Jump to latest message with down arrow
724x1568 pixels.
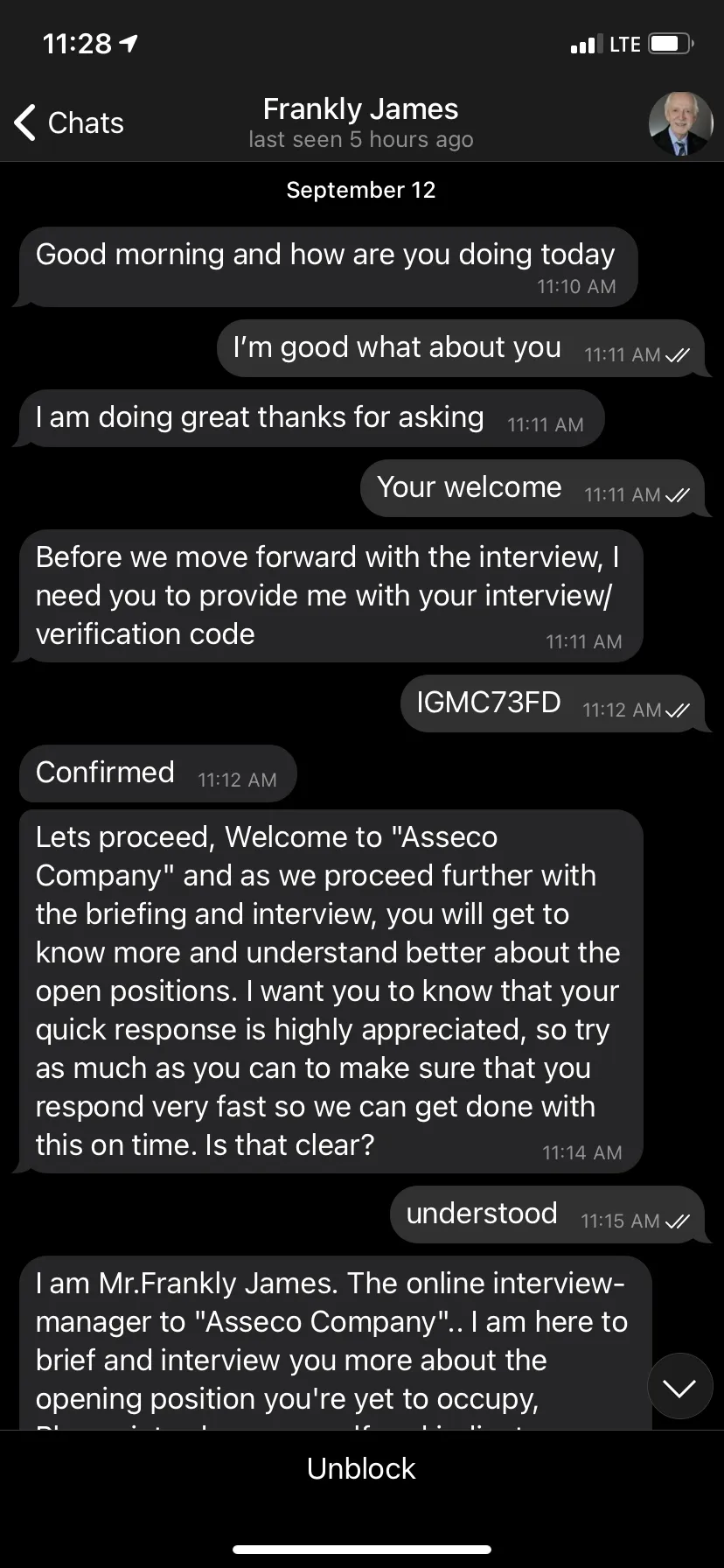[x=679, y=1386]
